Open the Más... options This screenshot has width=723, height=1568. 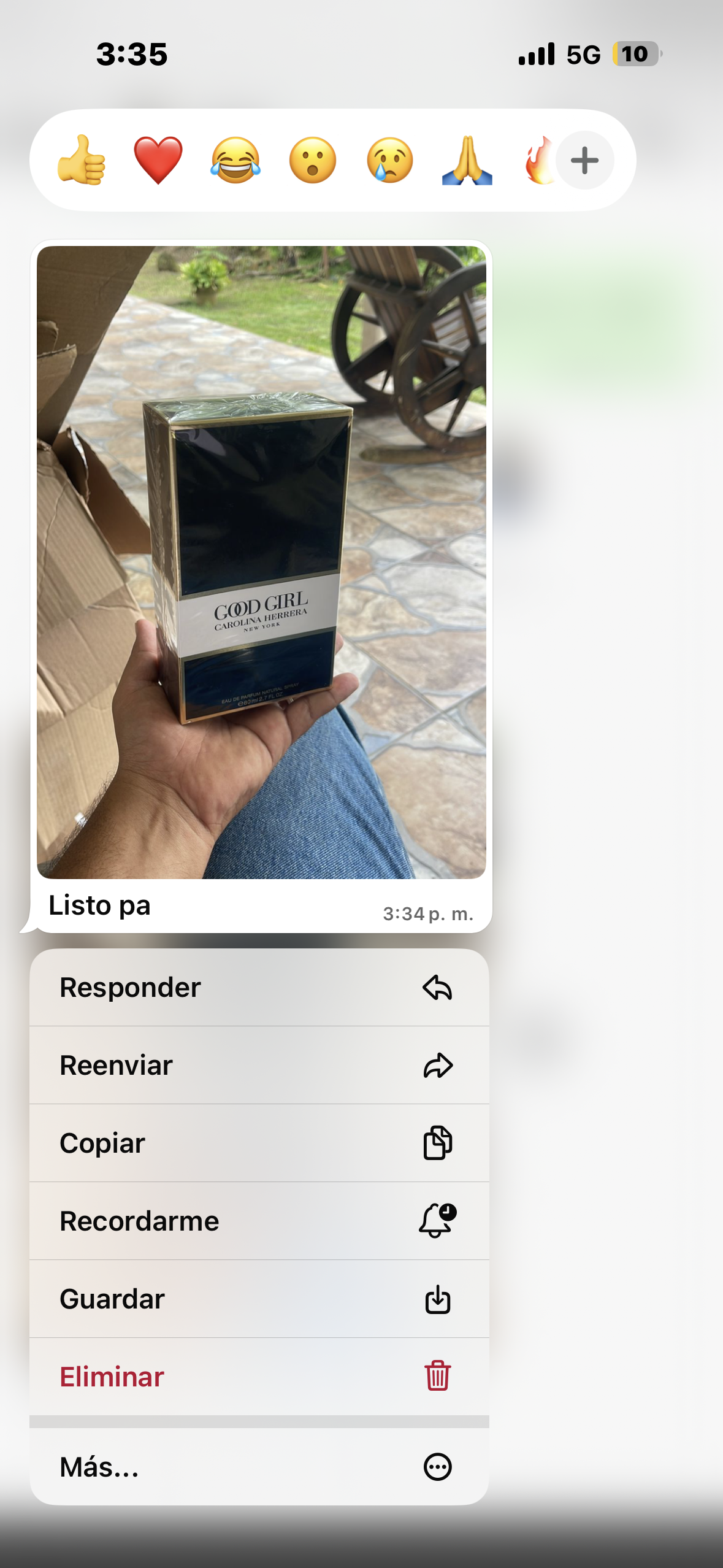259,1467
